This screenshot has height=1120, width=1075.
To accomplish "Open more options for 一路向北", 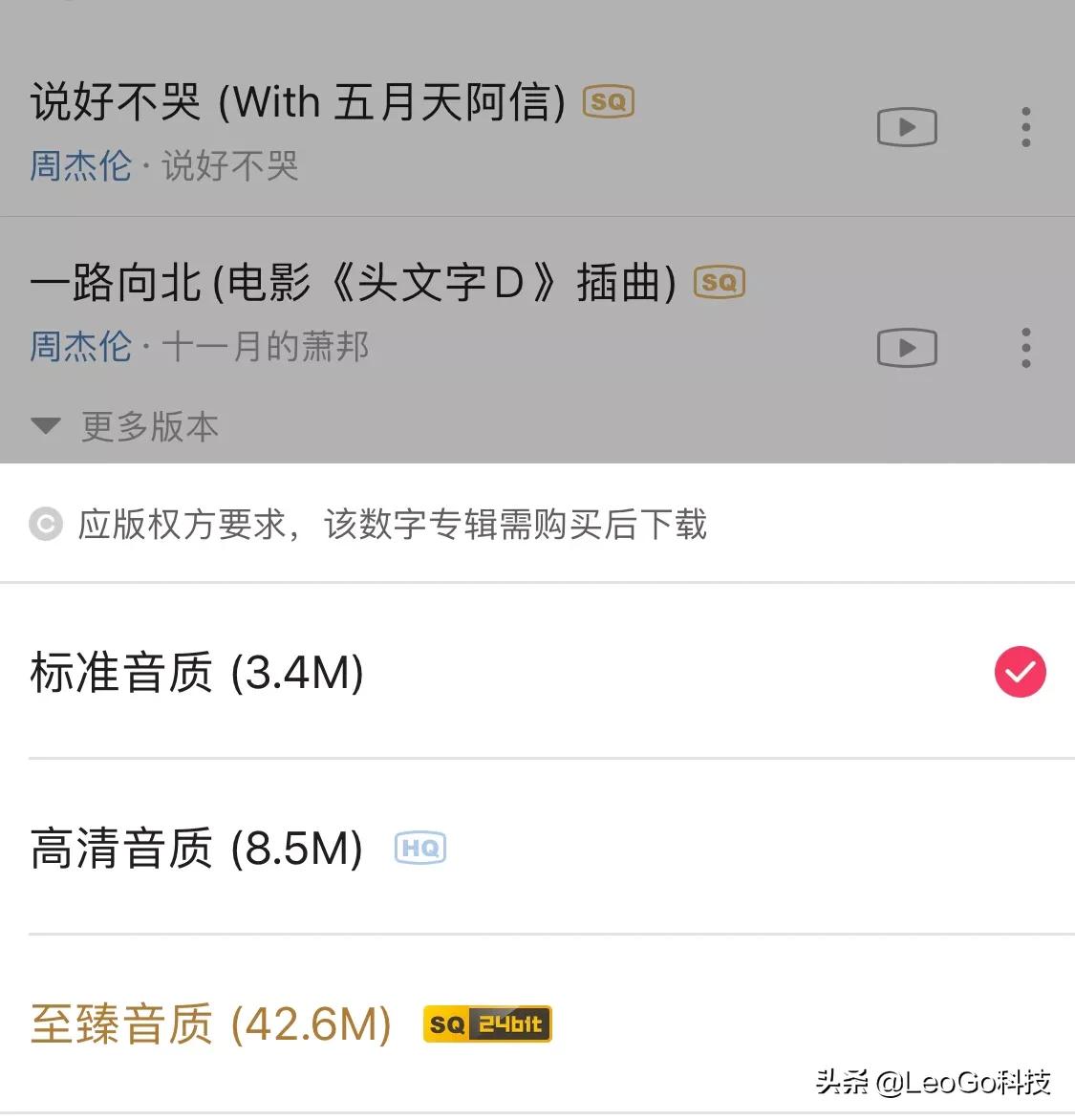I will (x=1025, y=348).
